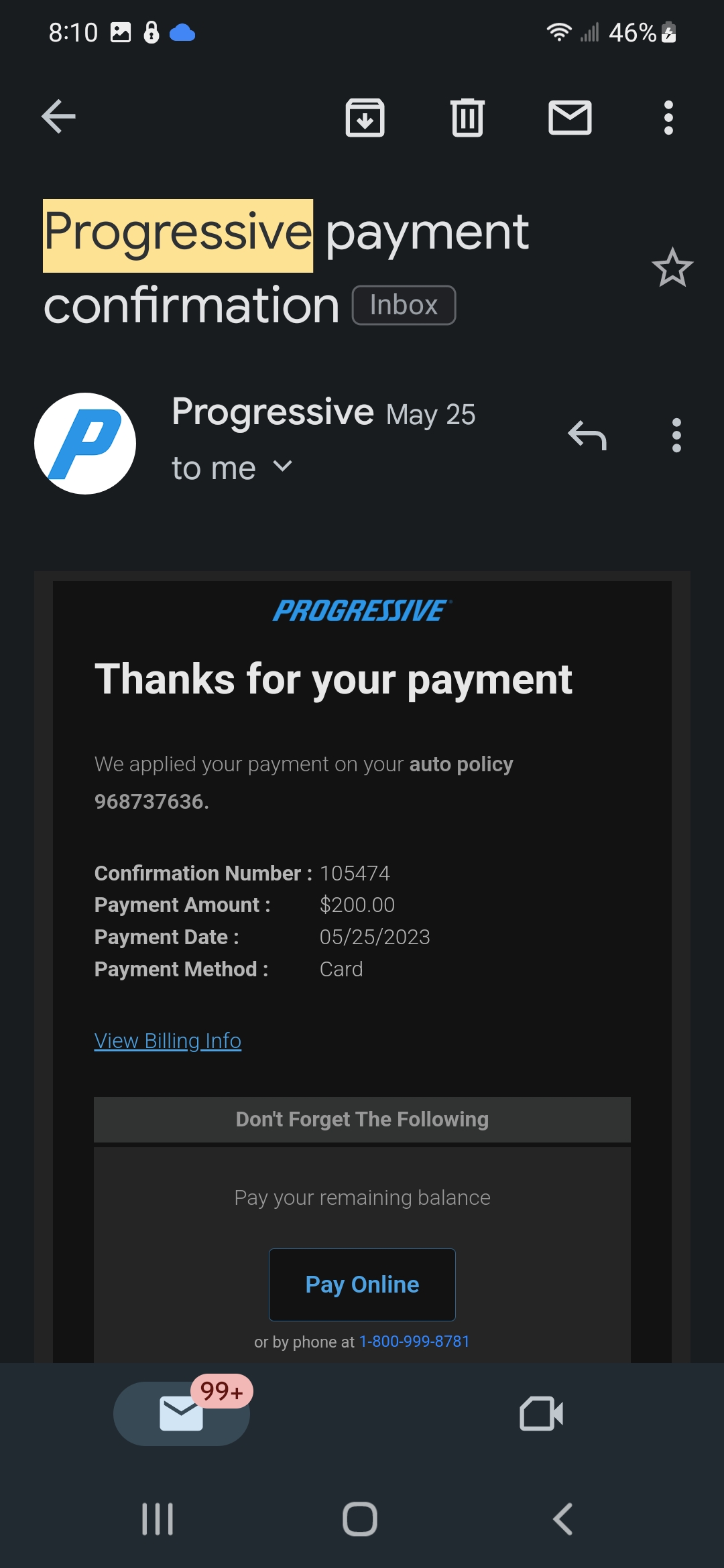Go to the home screen
Image resolution: width=724 pixels, height=1568 pixels.
click(x=360, y=1519)
